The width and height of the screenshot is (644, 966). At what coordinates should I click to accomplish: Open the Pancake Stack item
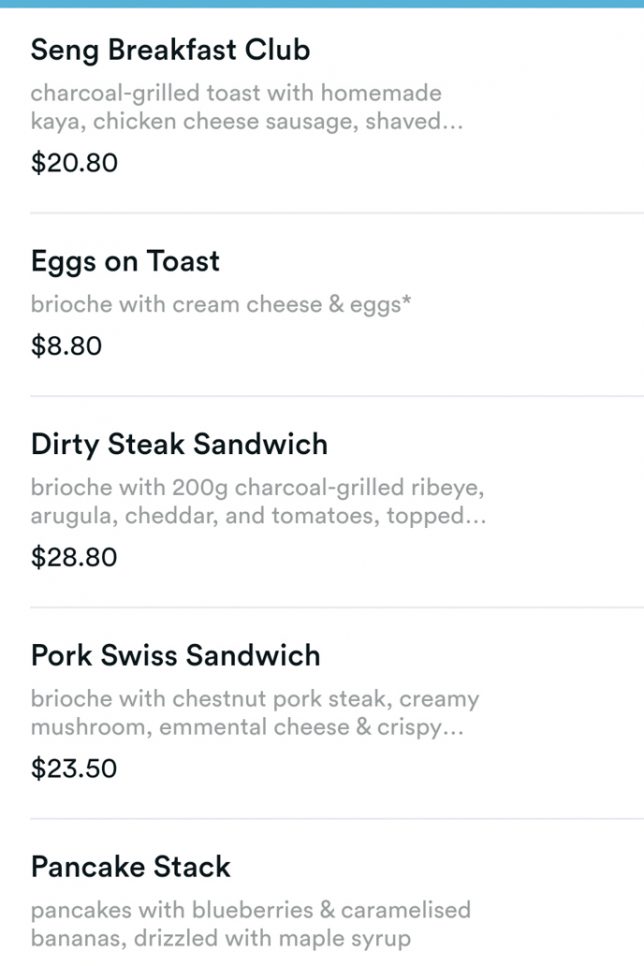[130, 867]
